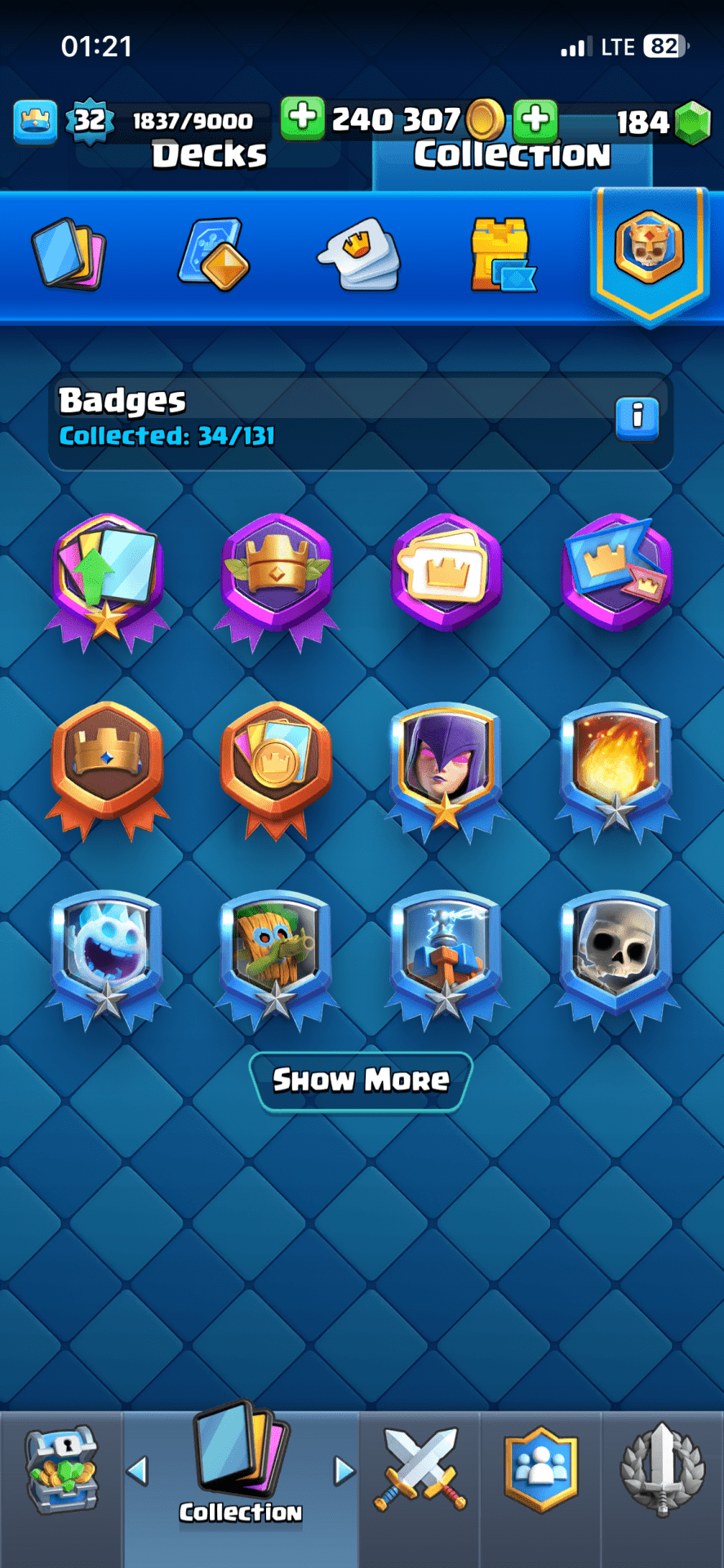The height and width of the screenshot is (1568, 724).
Task: View the Witch mastery badge
Action: (445, 768)
